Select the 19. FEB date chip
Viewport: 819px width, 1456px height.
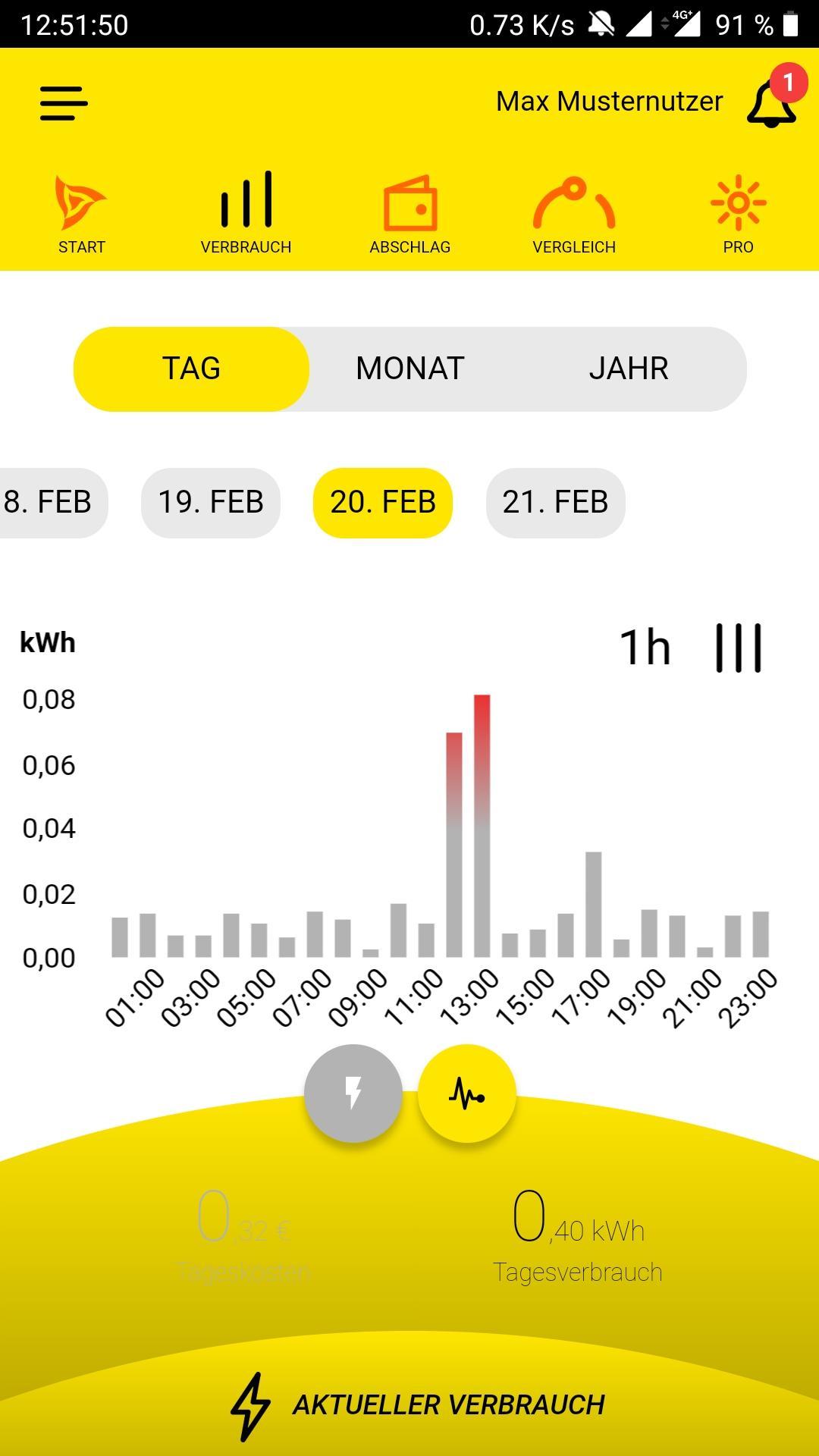(x=210, y=502)
